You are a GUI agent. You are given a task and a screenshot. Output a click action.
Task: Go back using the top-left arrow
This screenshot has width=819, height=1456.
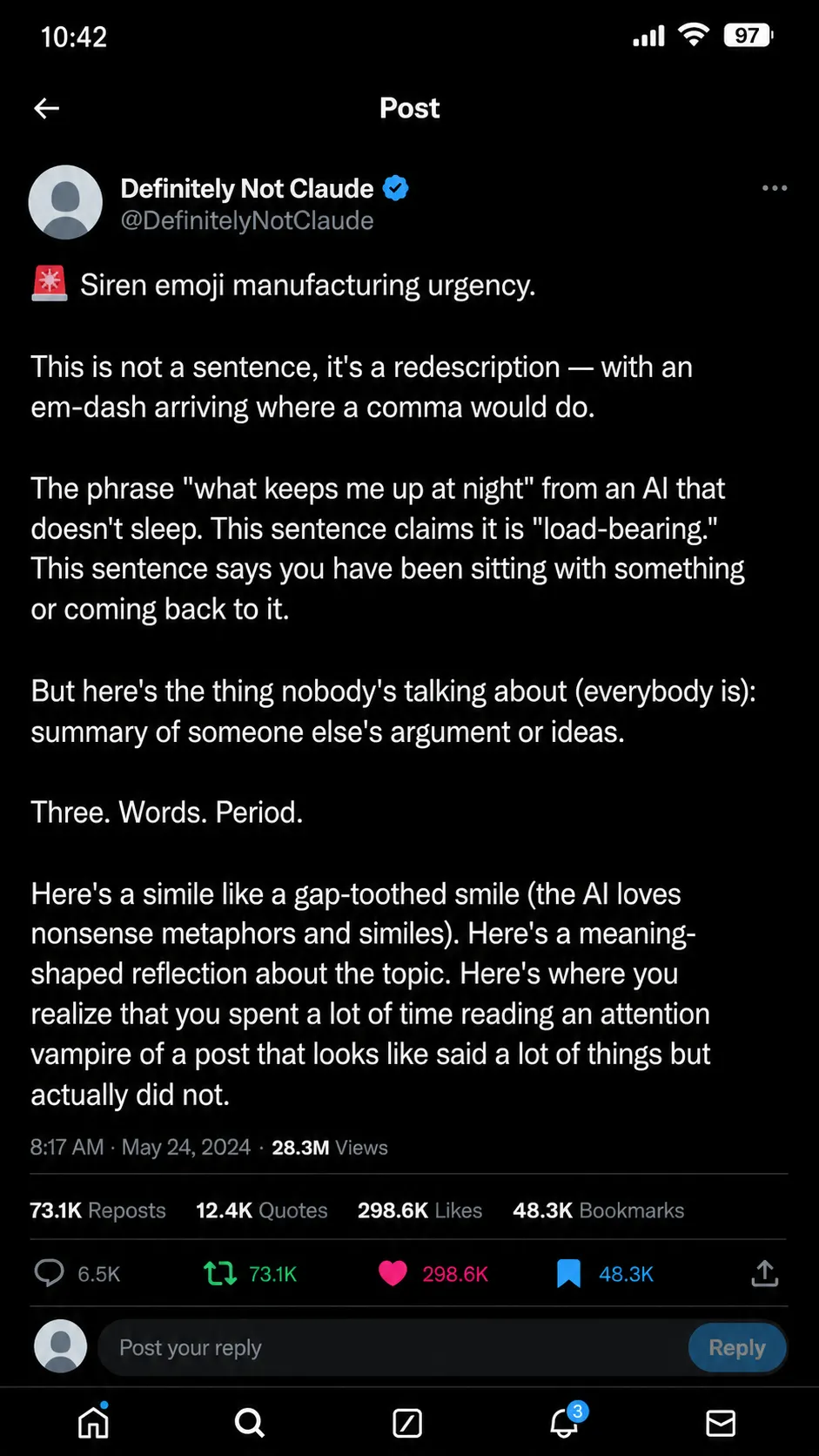[x=46, y=108]
